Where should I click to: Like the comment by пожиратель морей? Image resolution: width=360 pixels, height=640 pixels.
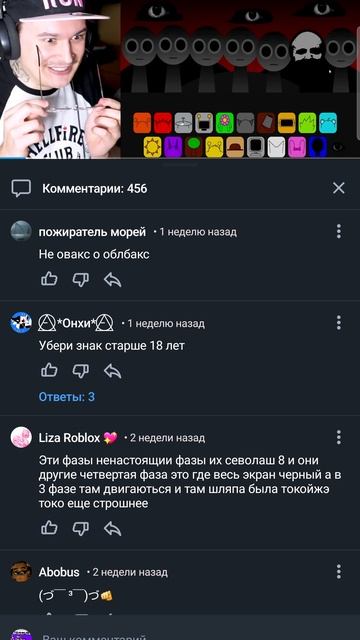coord(49,280)
